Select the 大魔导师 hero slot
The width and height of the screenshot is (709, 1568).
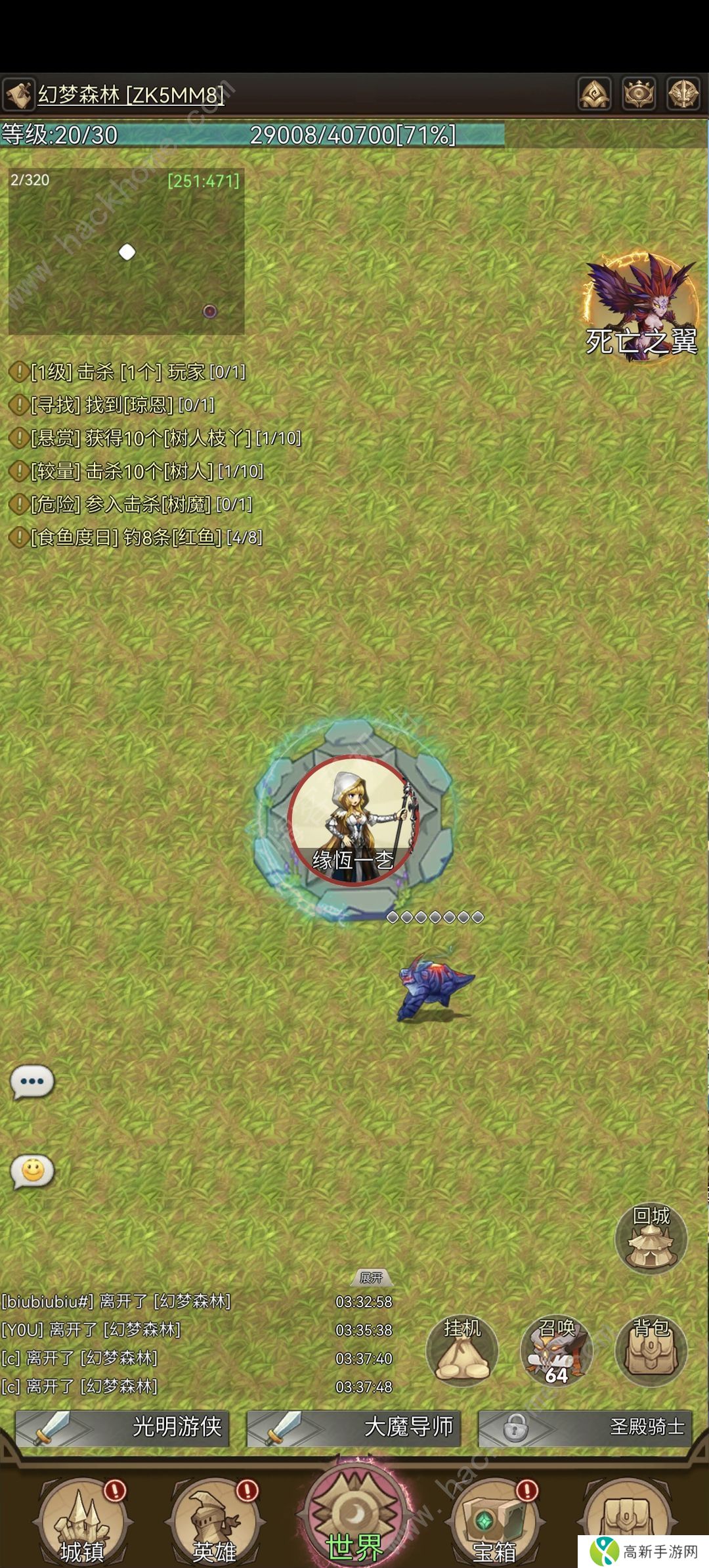click(x=354, y=1427)
